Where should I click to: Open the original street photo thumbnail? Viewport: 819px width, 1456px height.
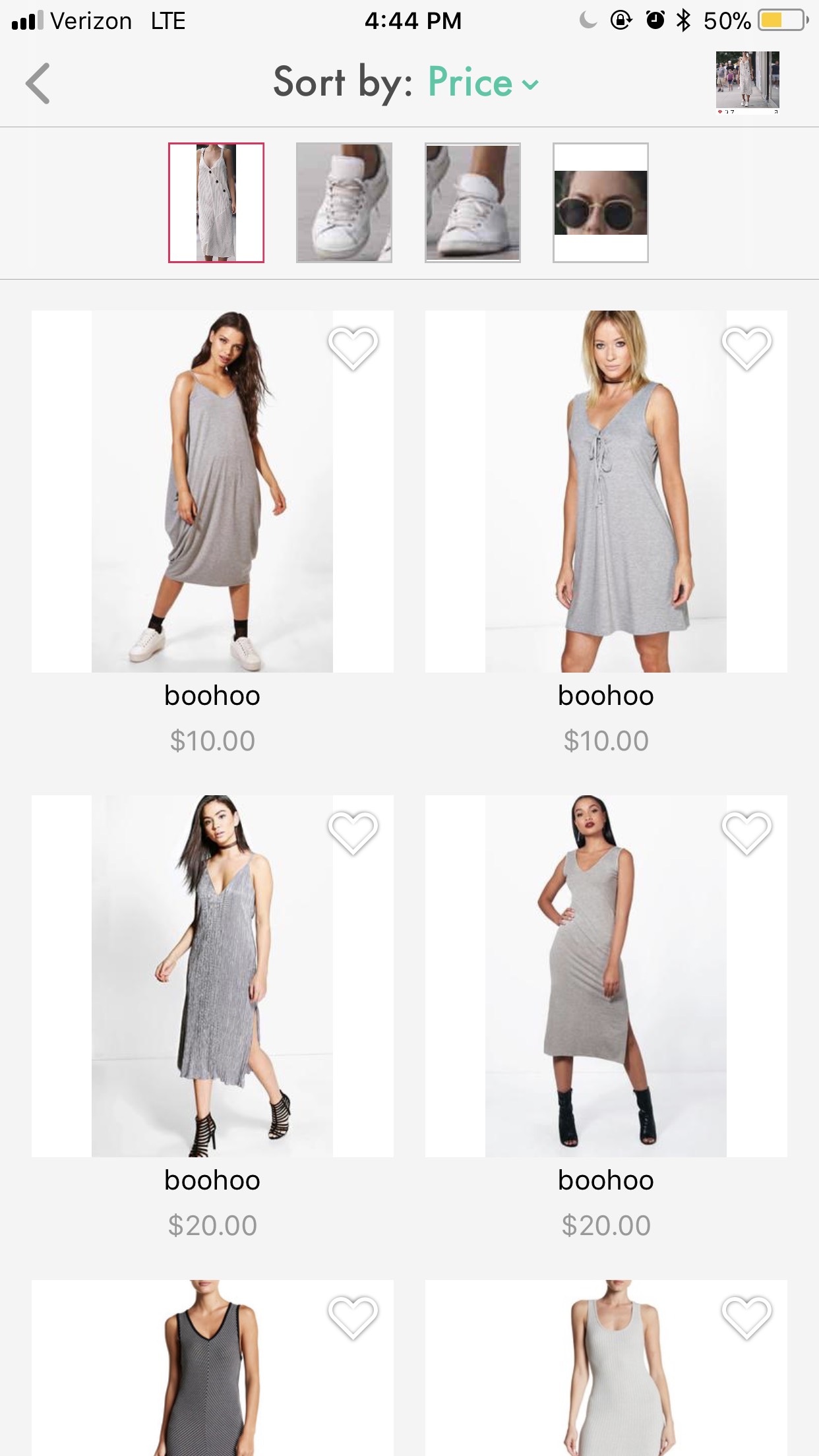tap(747, 80)
